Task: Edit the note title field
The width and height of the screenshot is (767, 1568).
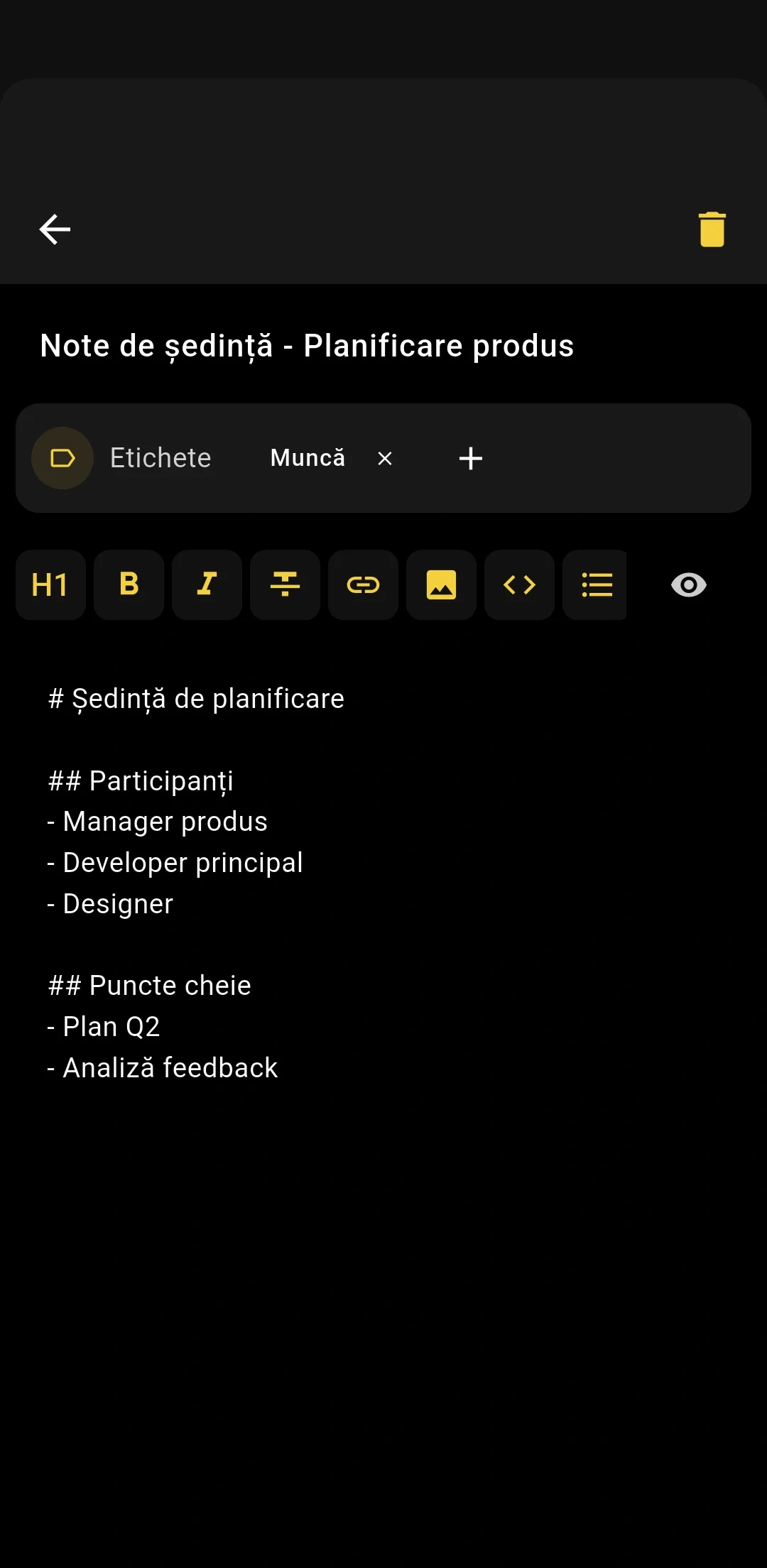Action: point(307,346)
